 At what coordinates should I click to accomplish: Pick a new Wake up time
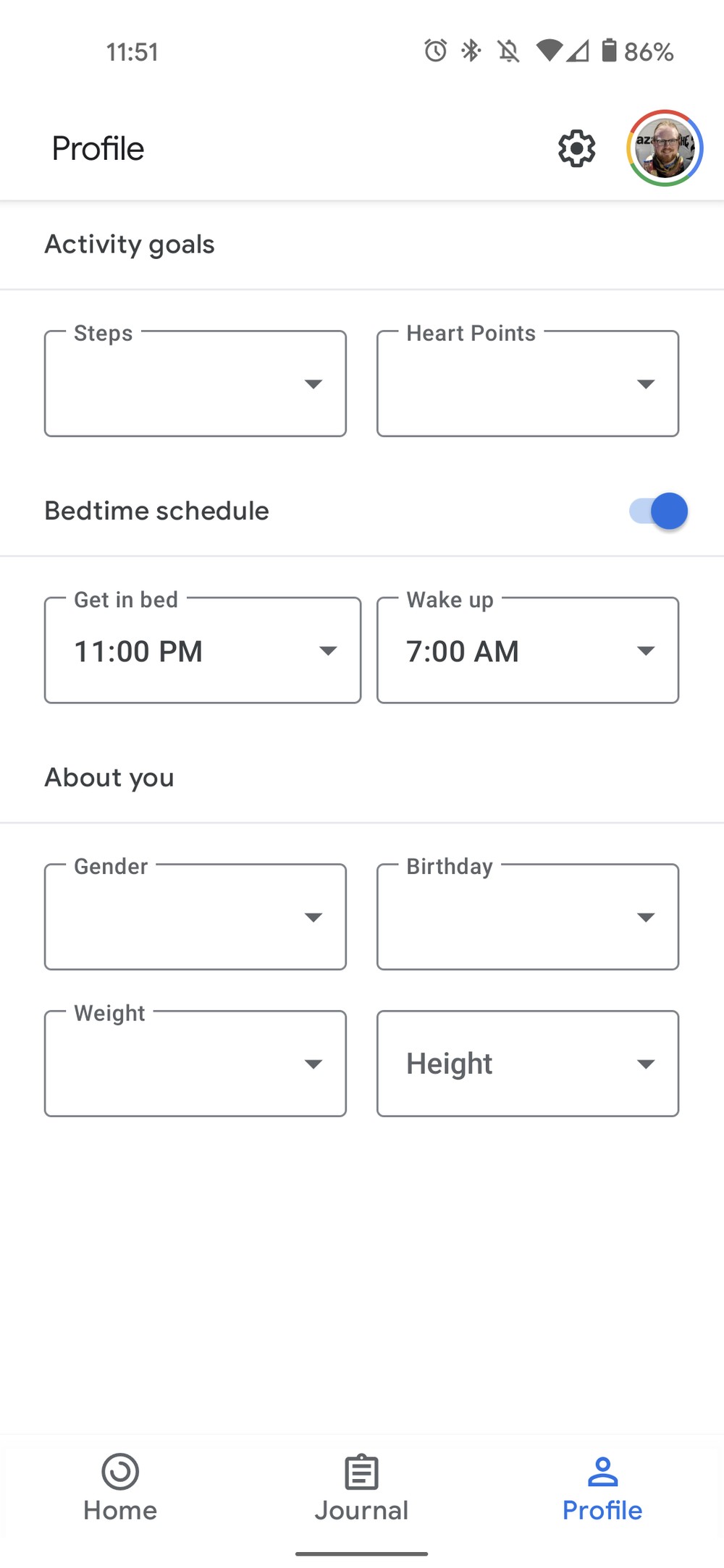pos(528,650)
